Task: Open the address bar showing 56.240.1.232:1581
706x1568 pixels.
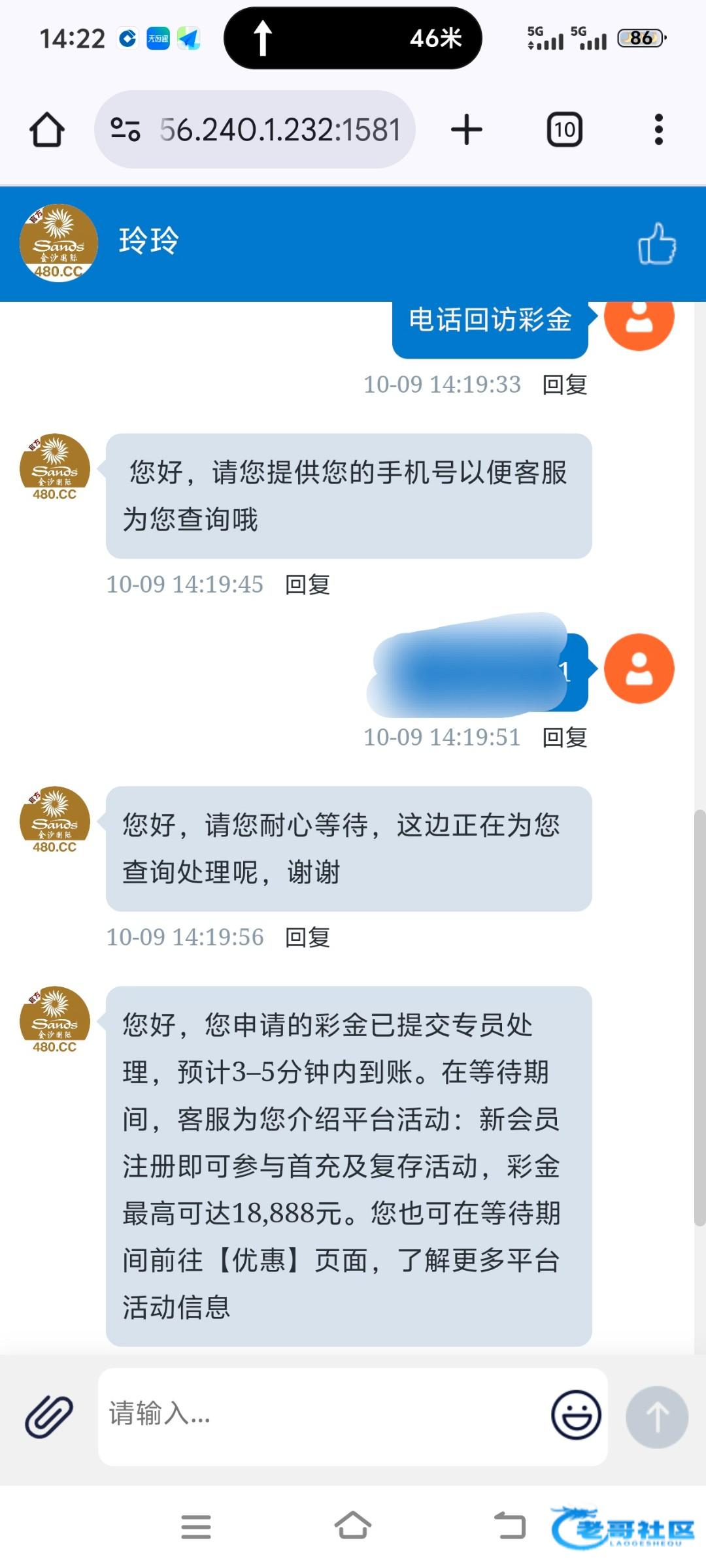Action: (x=255, y=129)
